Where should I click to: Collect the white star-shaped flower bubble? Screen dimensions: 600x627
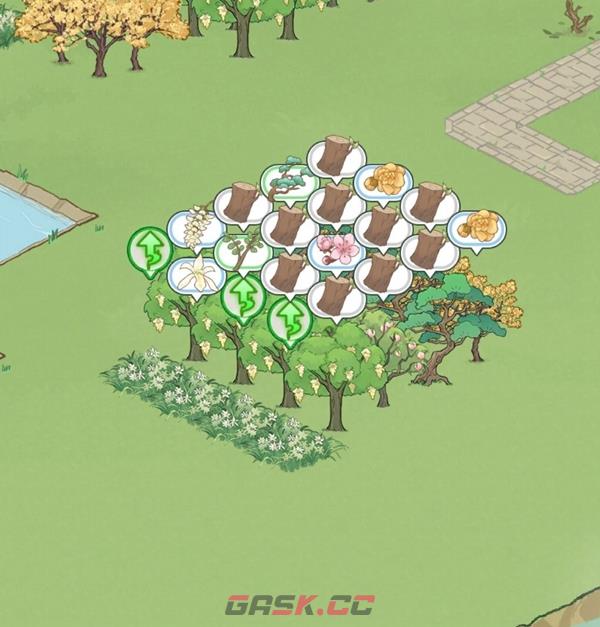[x=195, y=274]
